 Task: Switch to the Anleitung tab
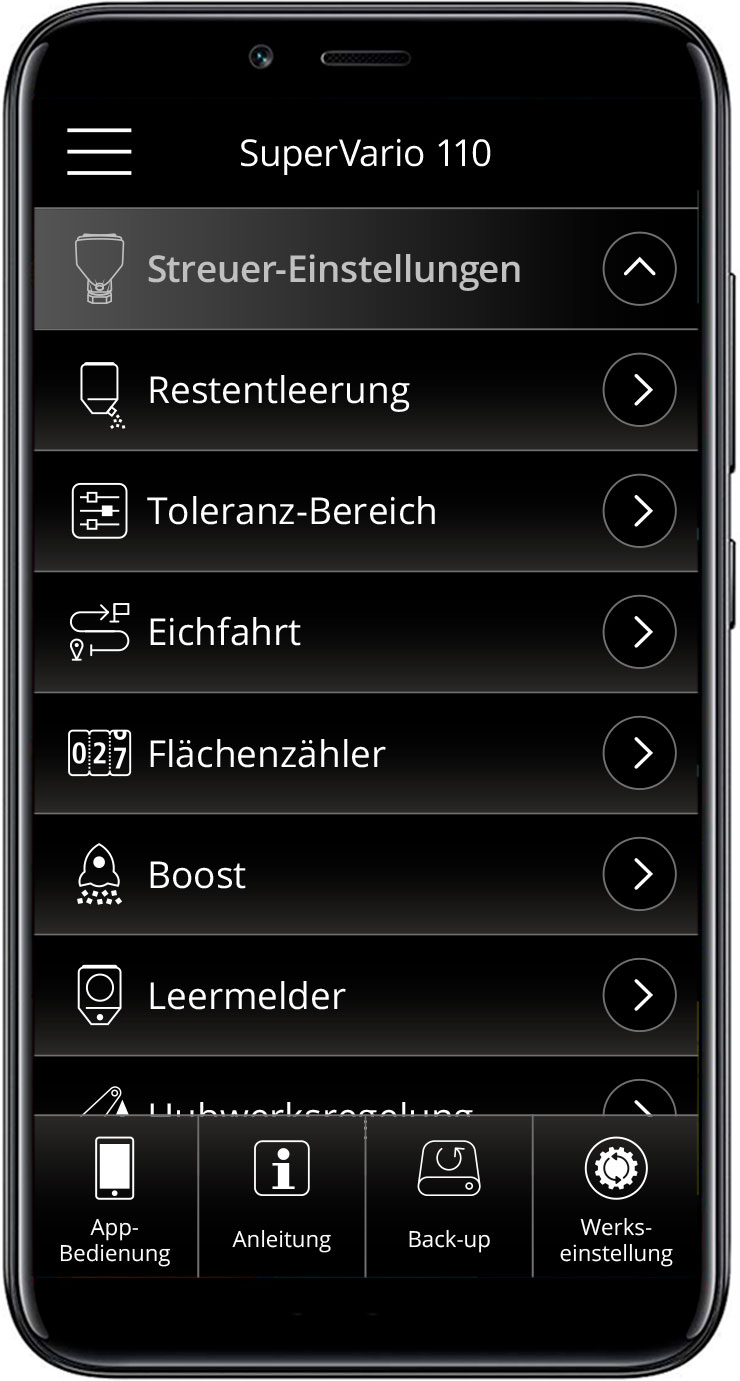[281, 1195]
